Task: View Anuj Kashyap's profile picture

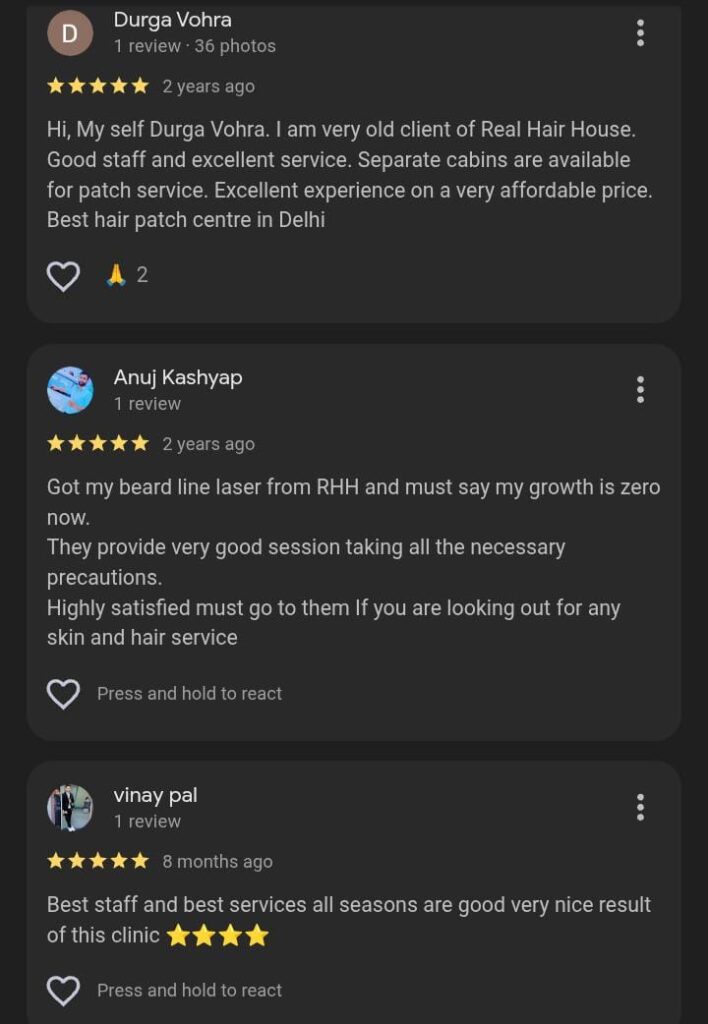Action: (70, 390)
